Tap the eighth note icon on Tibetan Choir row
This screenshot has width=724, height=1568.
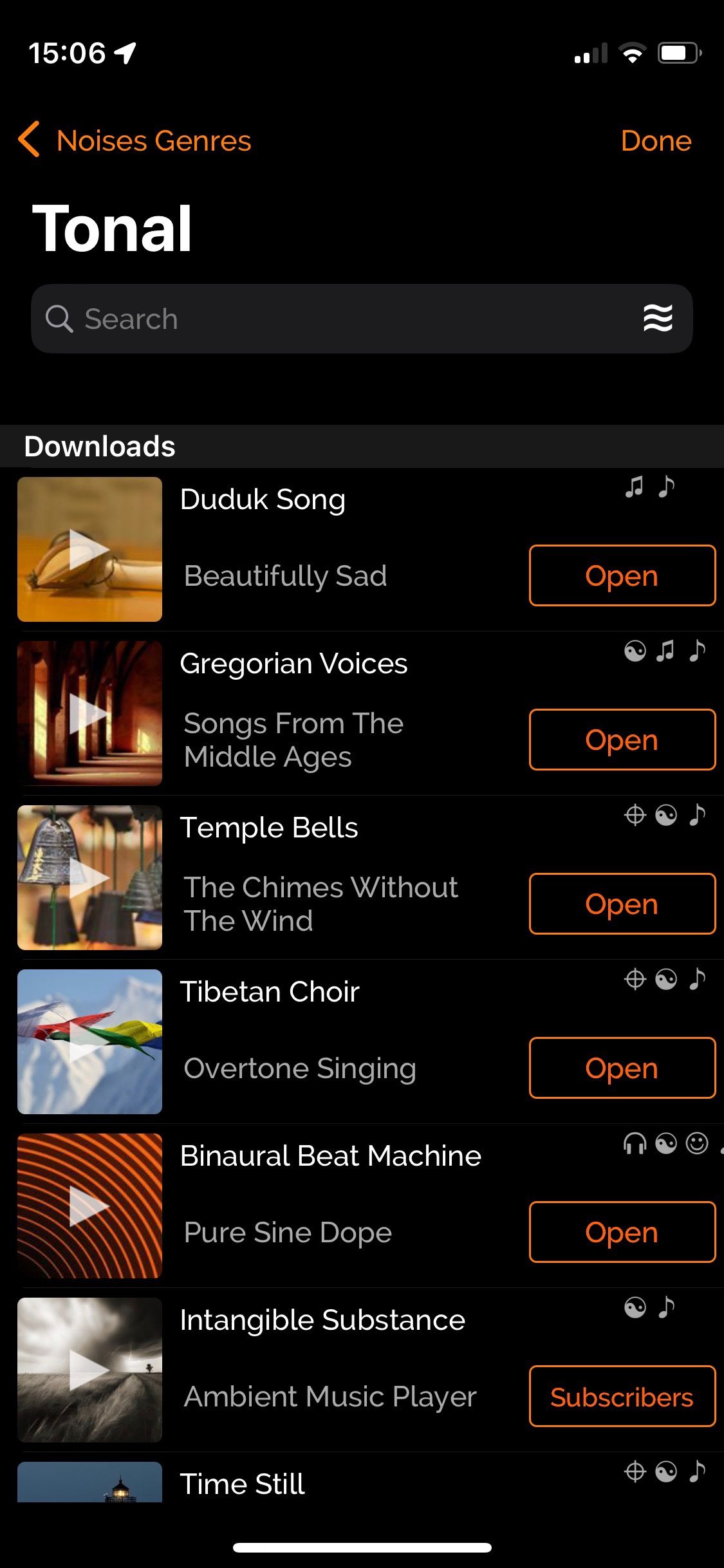[x=697, y=980]
